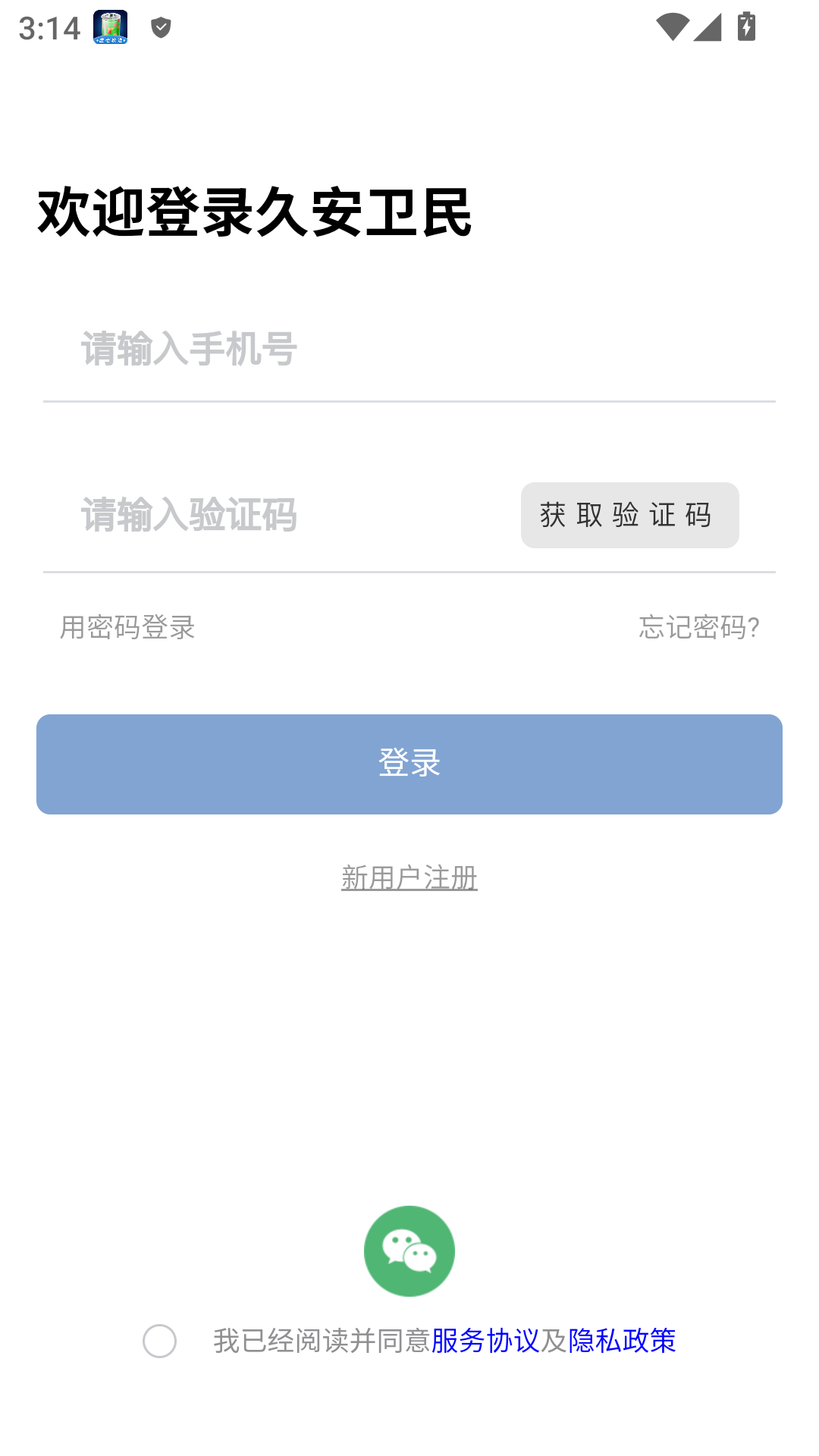Click the Wi-Fi icon in status bar

pyautogui.click(x=673, y=25)
